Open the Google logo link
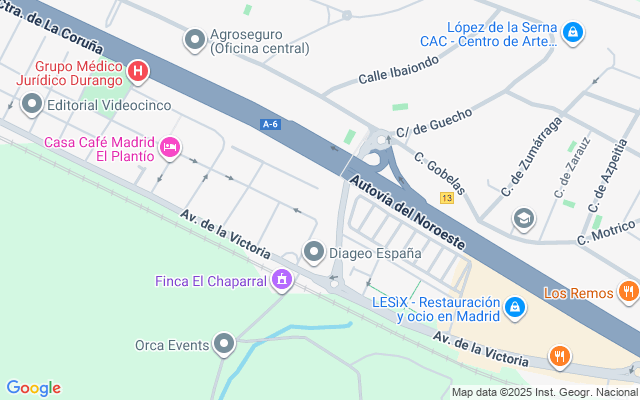Image resolution: width=640 pixels, height=400 pixels. coord(33,388)
